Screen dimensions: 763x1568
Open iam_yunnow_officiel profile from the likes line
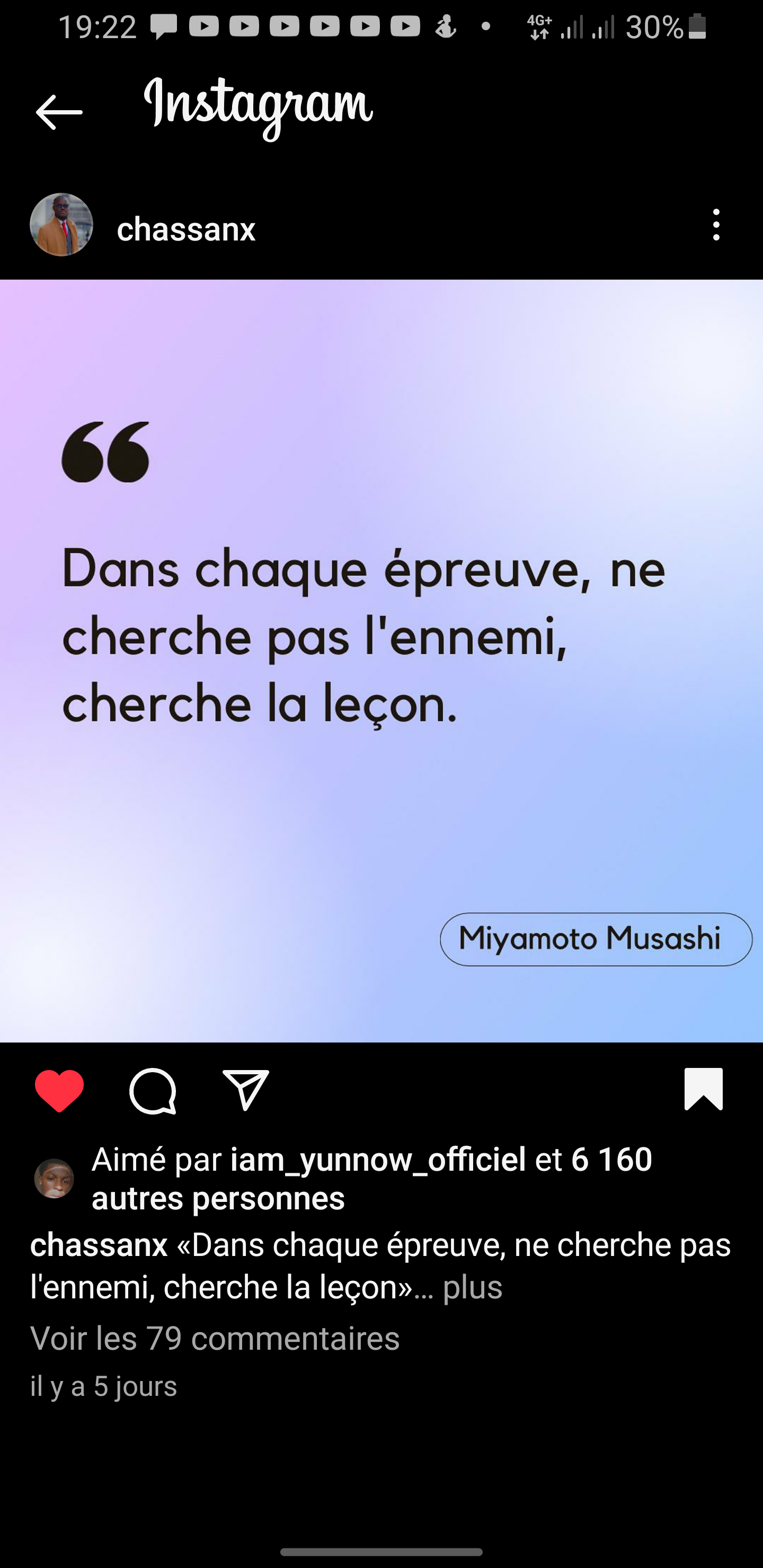(x=378, y=1159)
